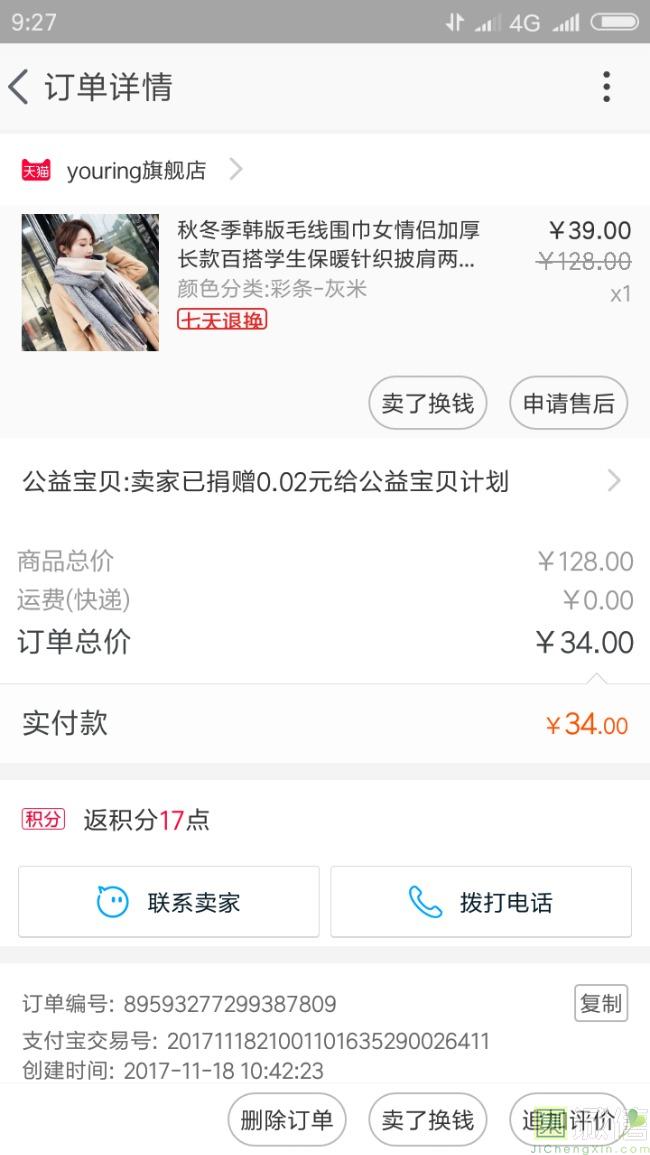
Task: Tap 卖了换钱 in the bottom bar
Action: (x=427, y=1120)
